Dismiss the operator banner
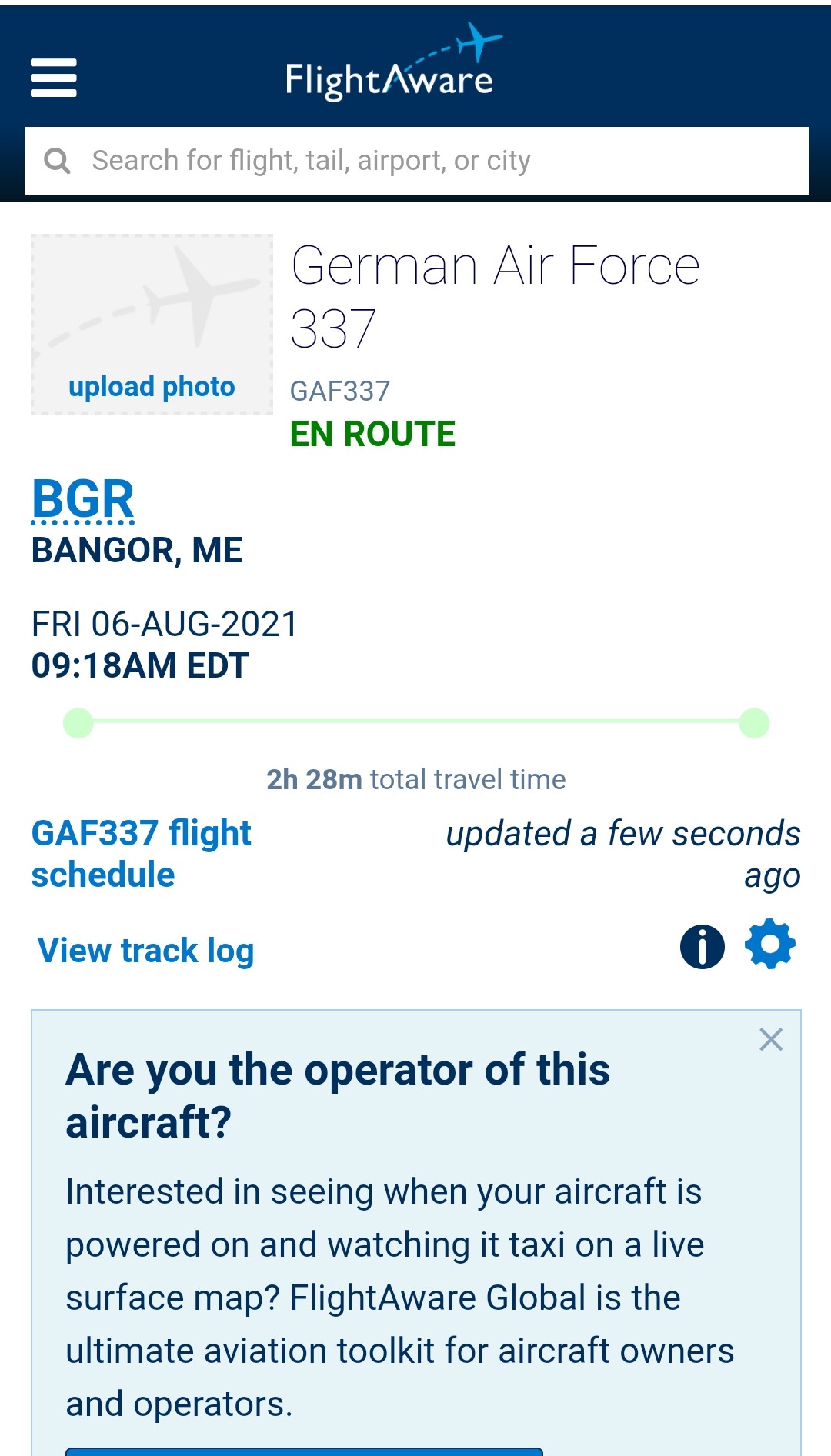The image size is (831, 1456). click(771, 1039)
